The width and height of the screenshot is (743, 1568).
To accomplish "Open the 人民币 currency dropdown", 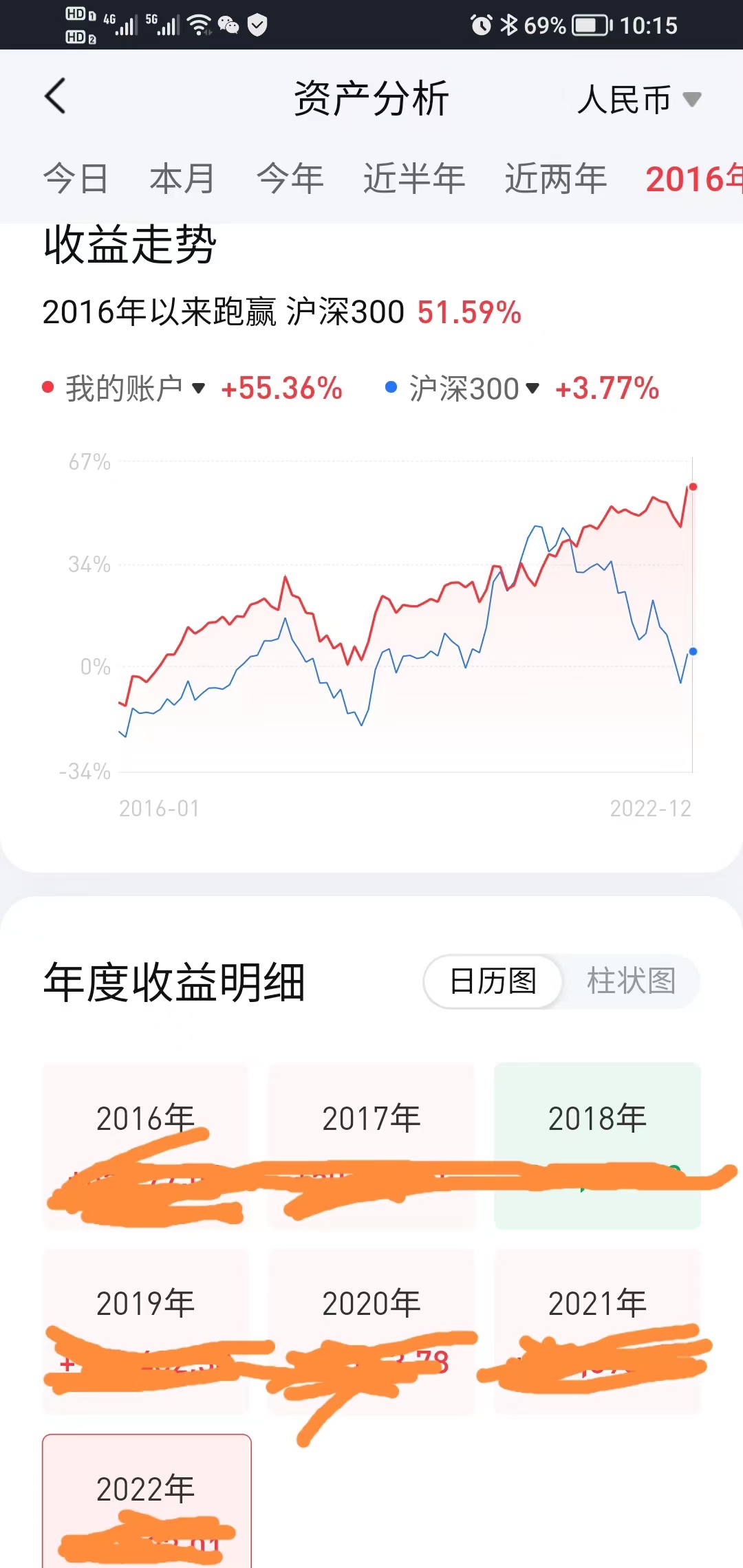I will (638, 100).
